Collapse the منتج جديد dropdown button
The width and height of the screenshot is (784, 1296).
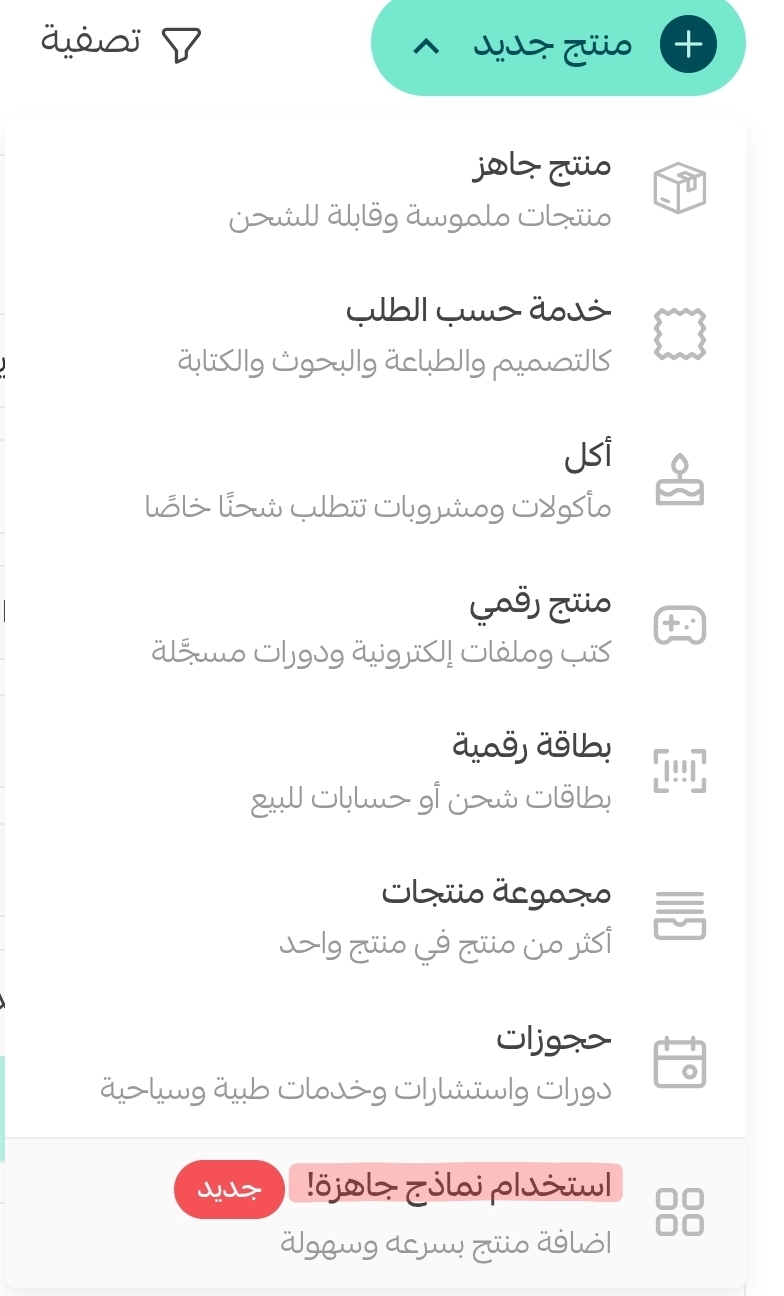coord(558,45)
